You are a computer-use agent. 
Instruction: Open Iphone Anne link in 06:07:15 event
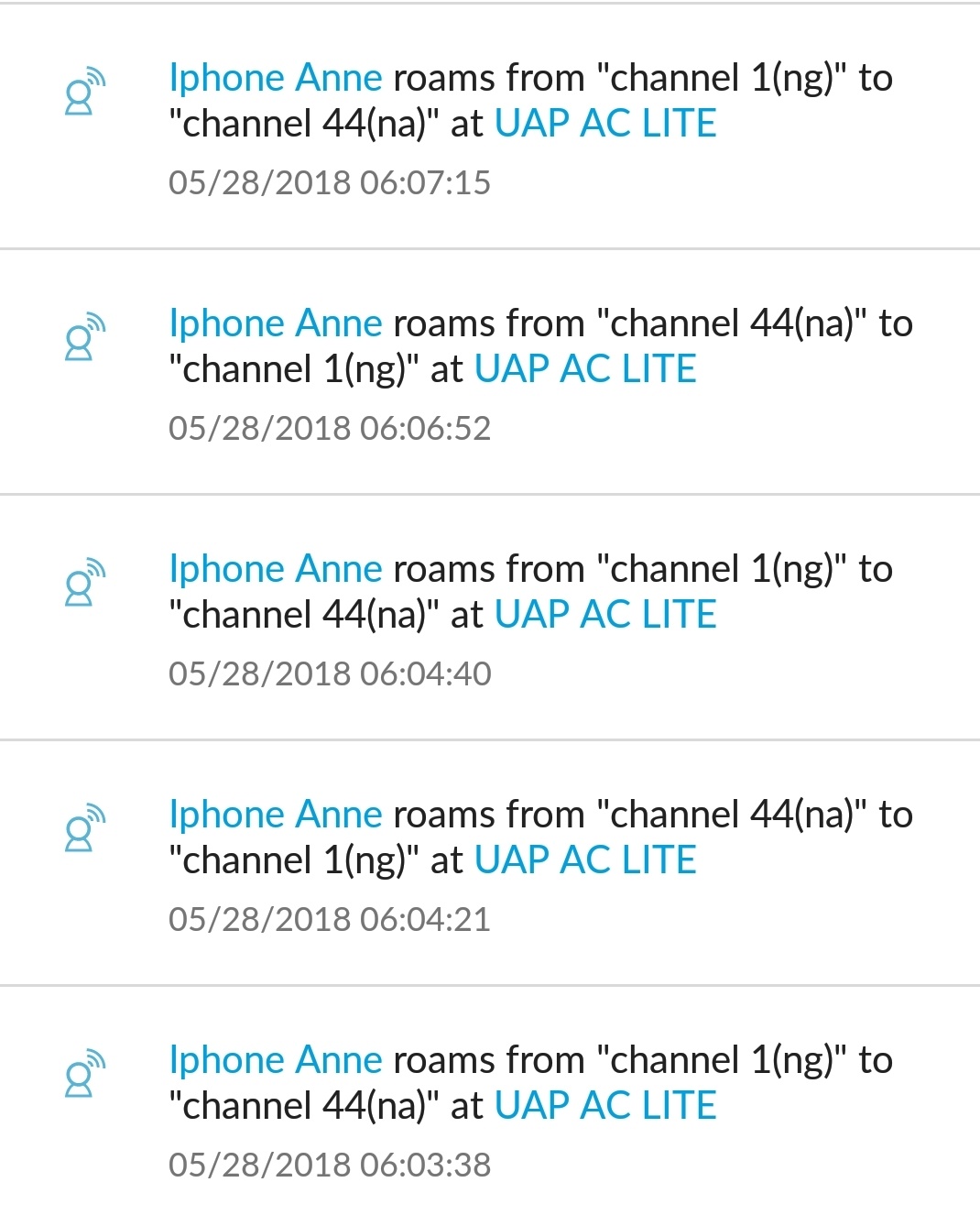[275, 79]
